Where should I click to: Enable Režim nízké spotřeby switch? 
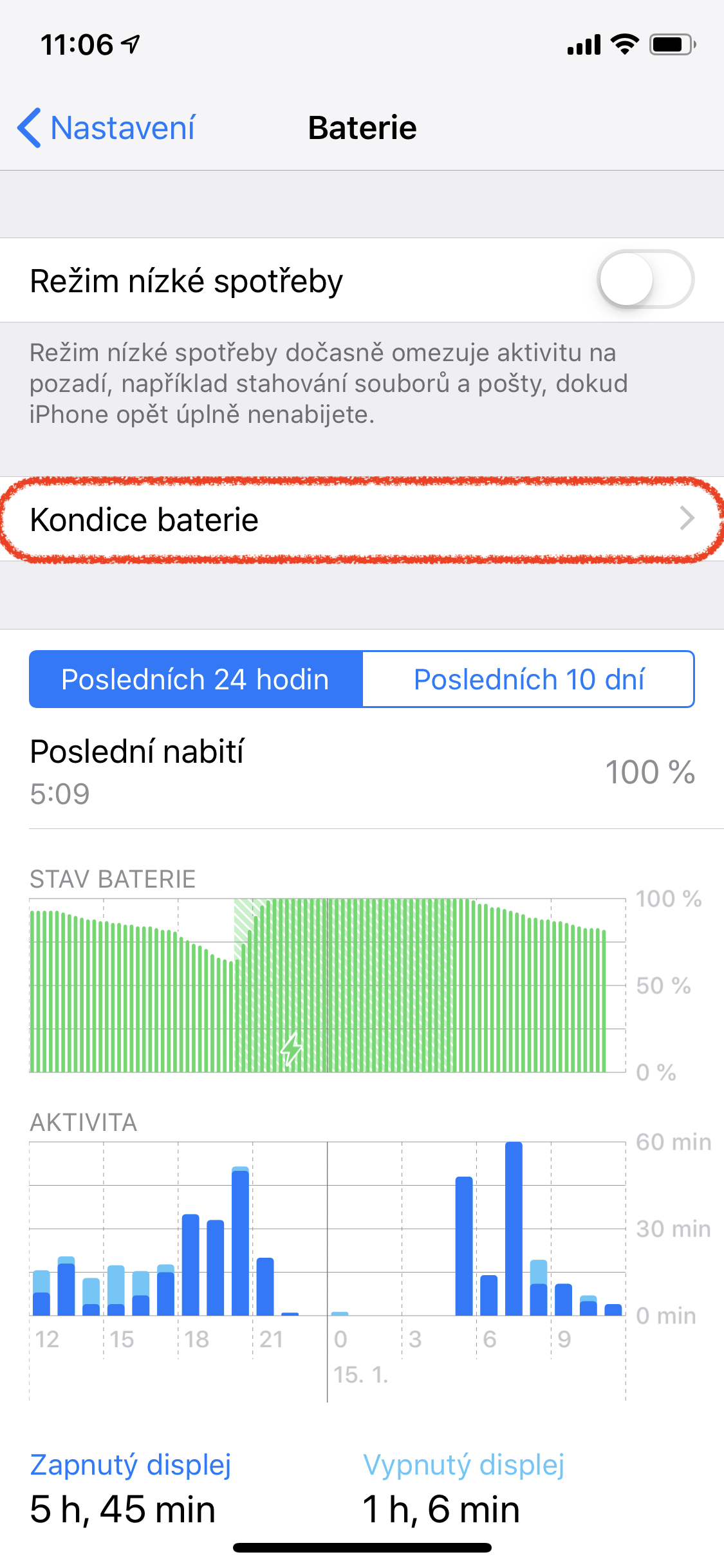point(645,280)
